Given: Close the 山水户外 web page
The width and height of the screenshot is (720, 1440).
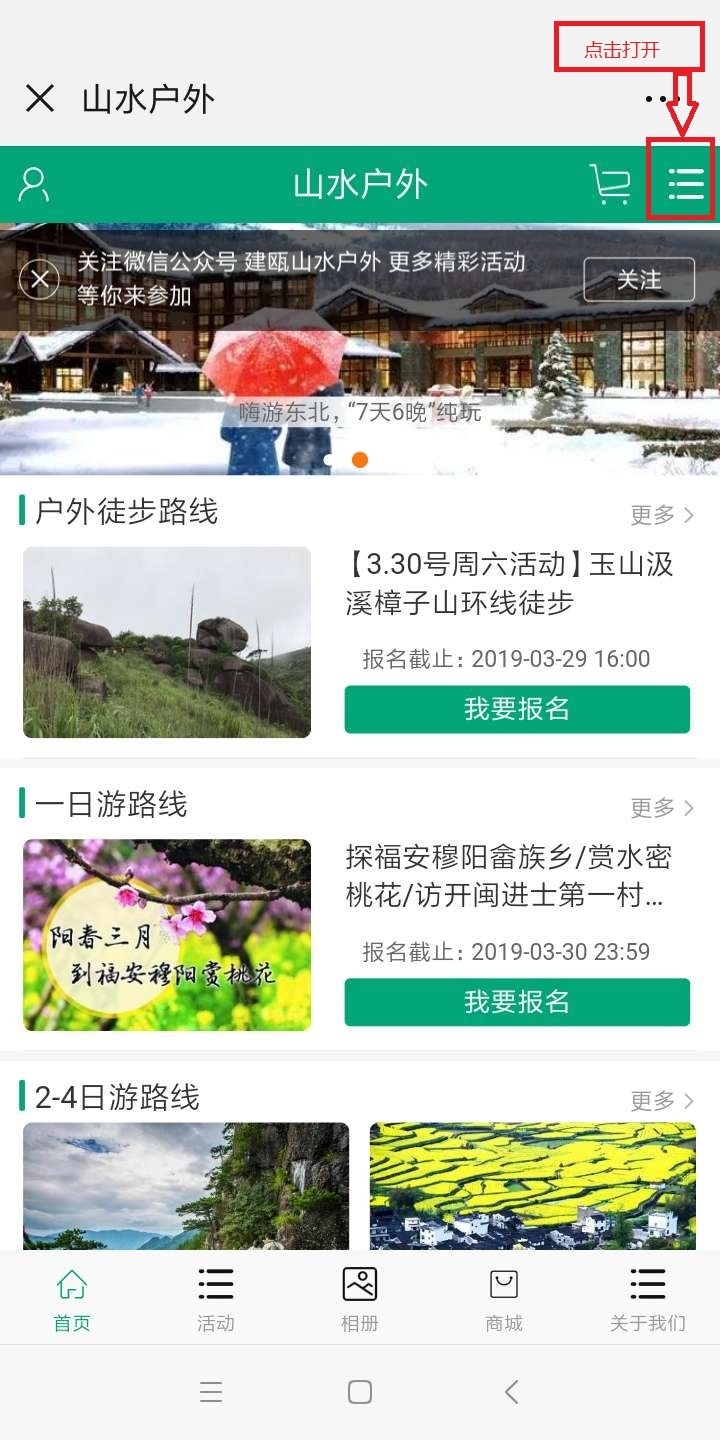Looking at the screenshot, I should pos(40,99).
